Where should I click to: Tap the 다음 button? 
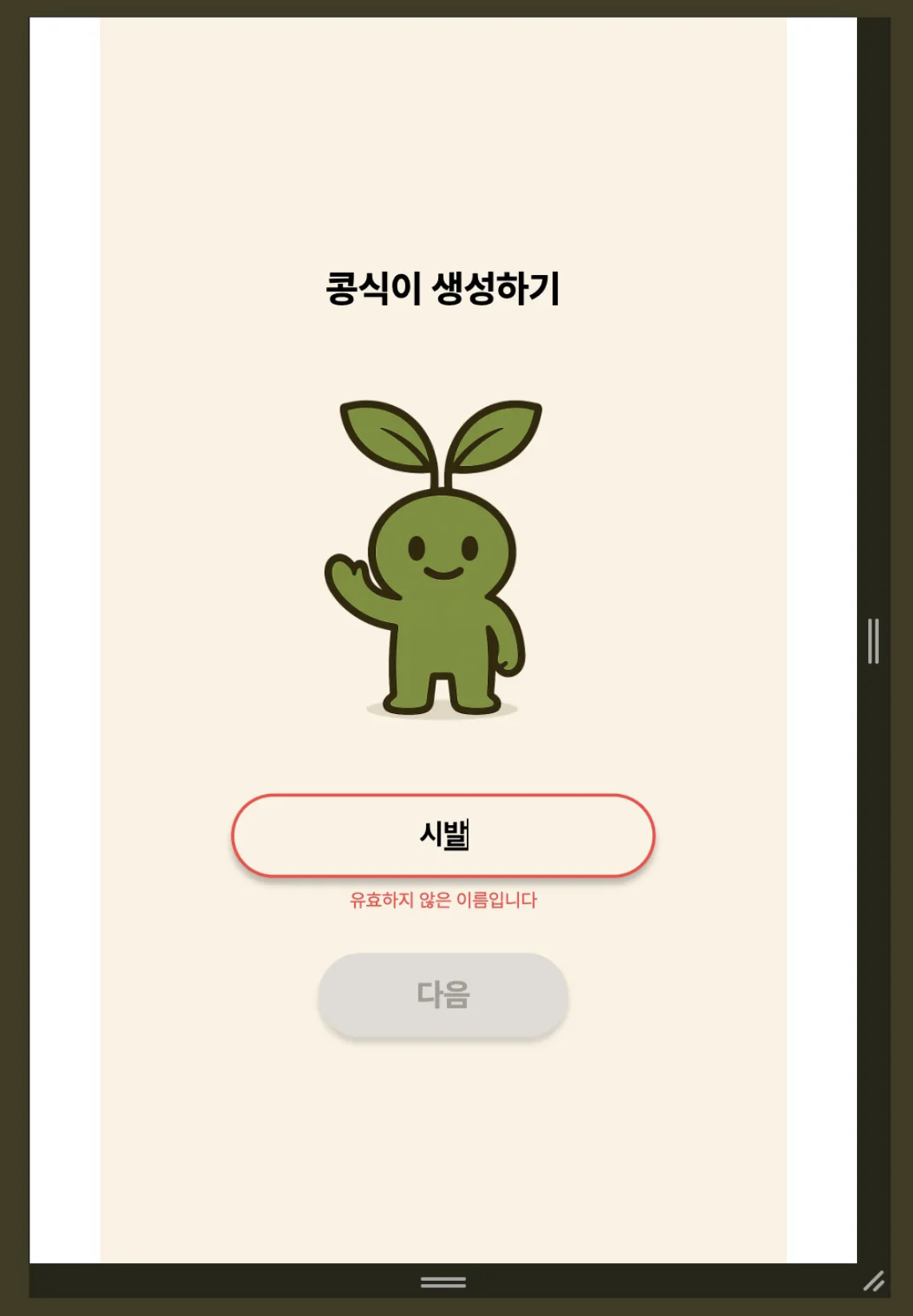443,995
